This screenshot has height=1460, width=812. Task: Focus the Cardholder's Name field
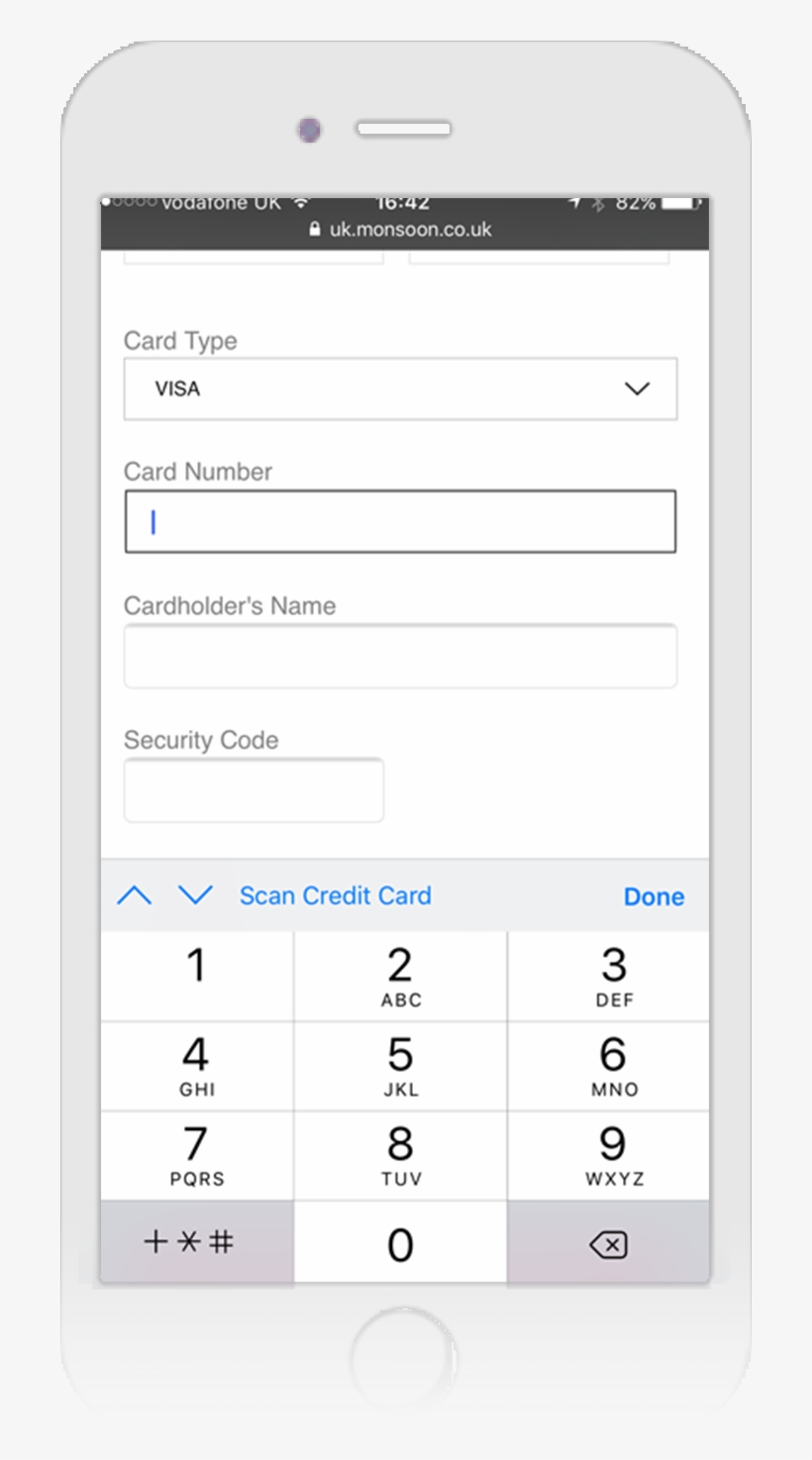(400, 656)
